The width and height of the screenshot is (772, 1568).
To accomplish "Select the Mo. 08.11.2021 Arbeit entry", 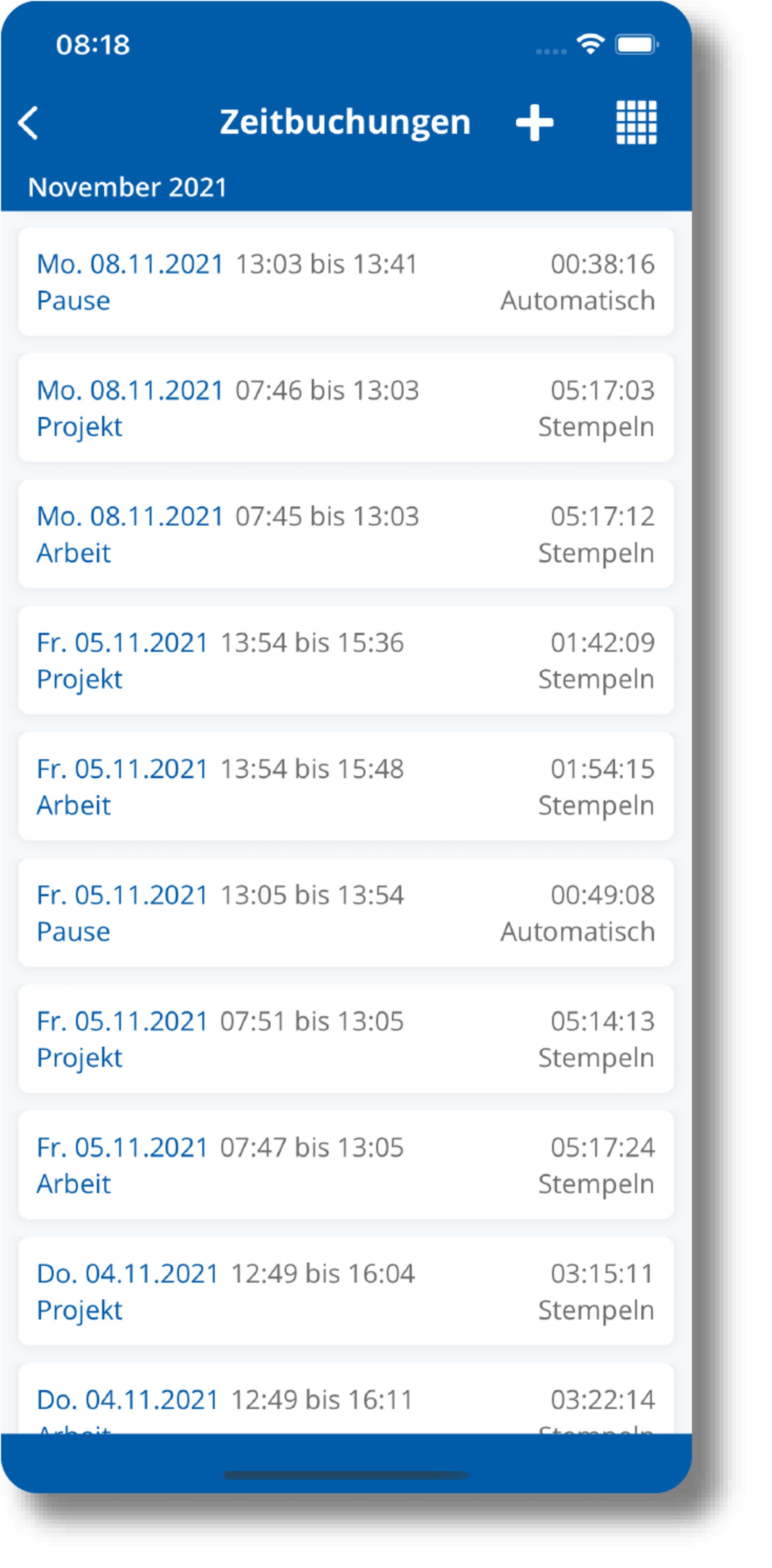I will click(x=346, y=534).
